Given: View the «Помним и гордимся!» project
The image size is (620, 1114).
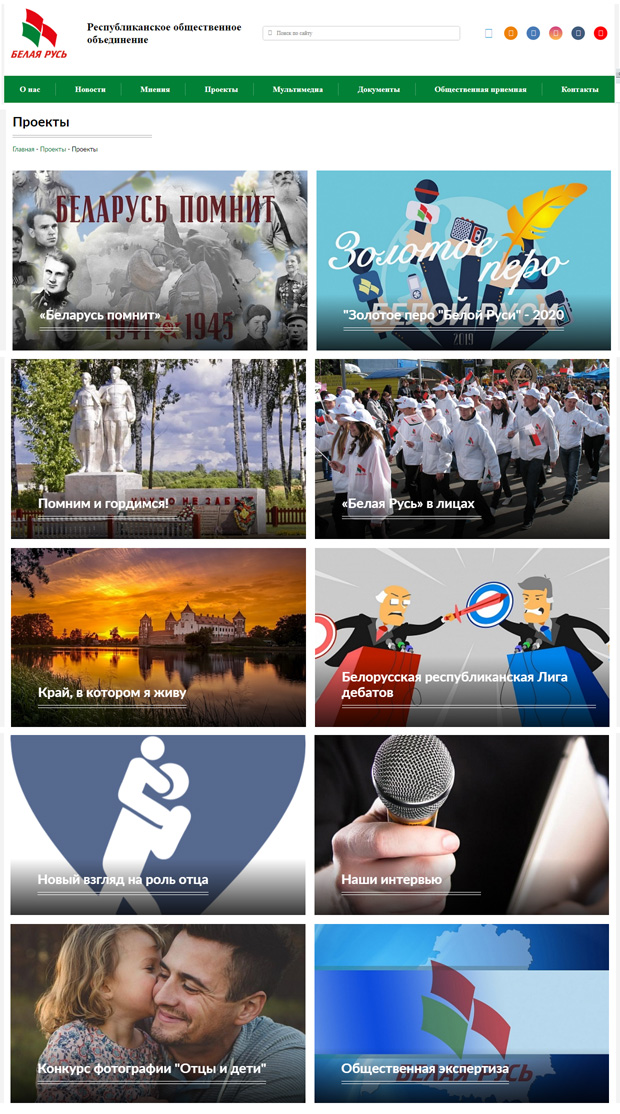Looking at the screenshot, I should tap(159, 449).
